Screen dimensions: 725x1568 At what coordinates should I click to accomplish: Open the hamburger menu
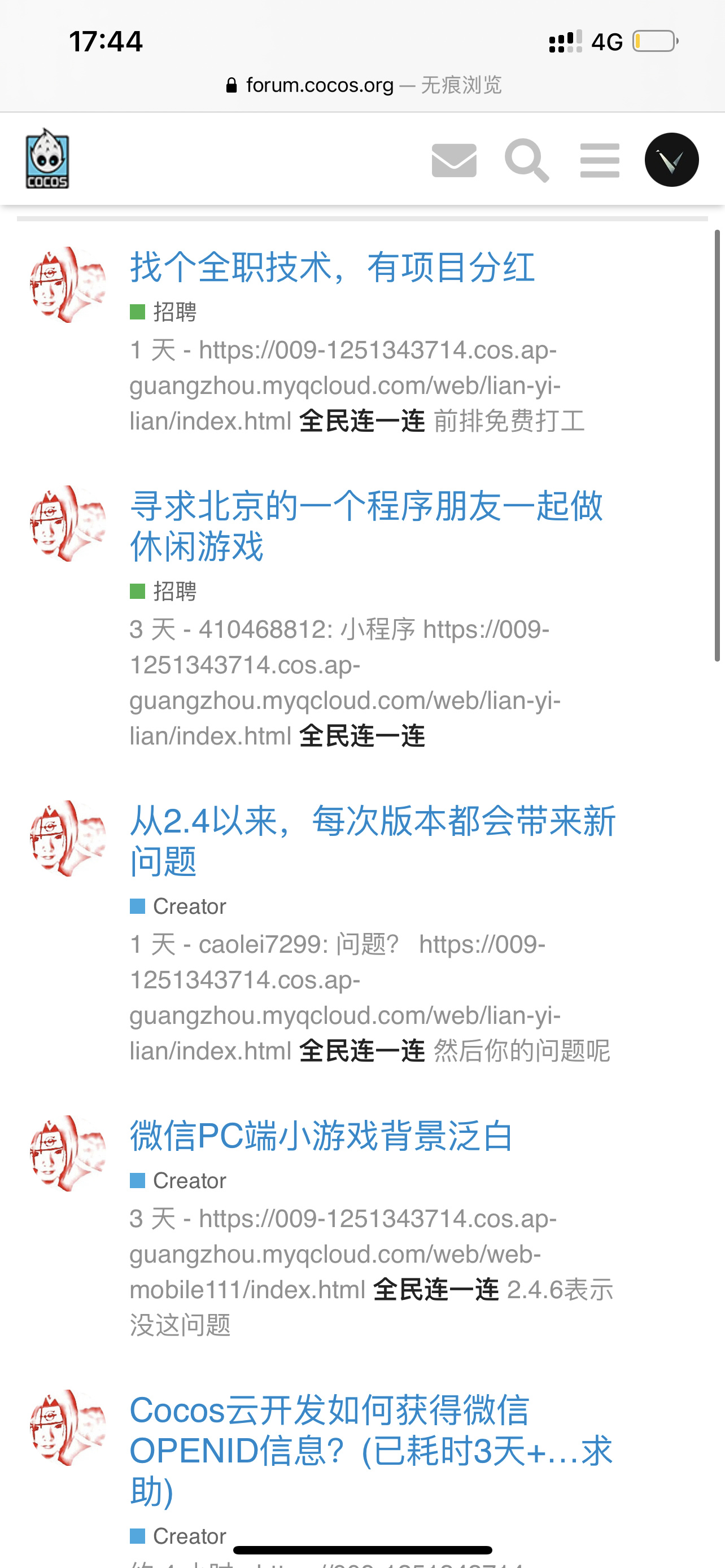[x=600, y=160]
